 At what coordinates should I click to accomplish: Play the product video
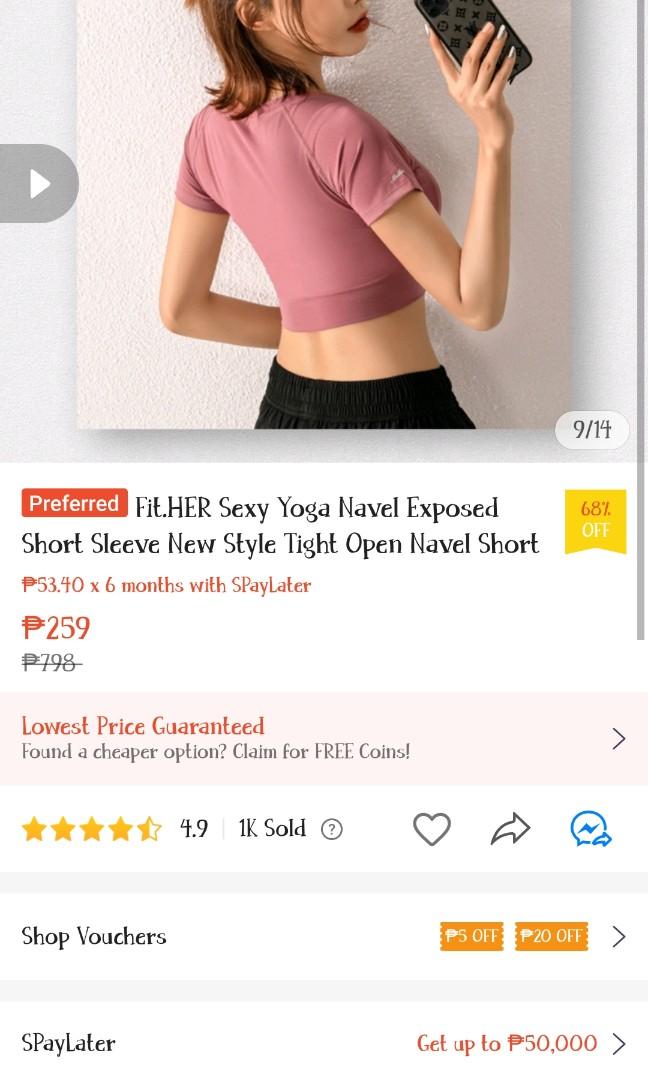39,183
